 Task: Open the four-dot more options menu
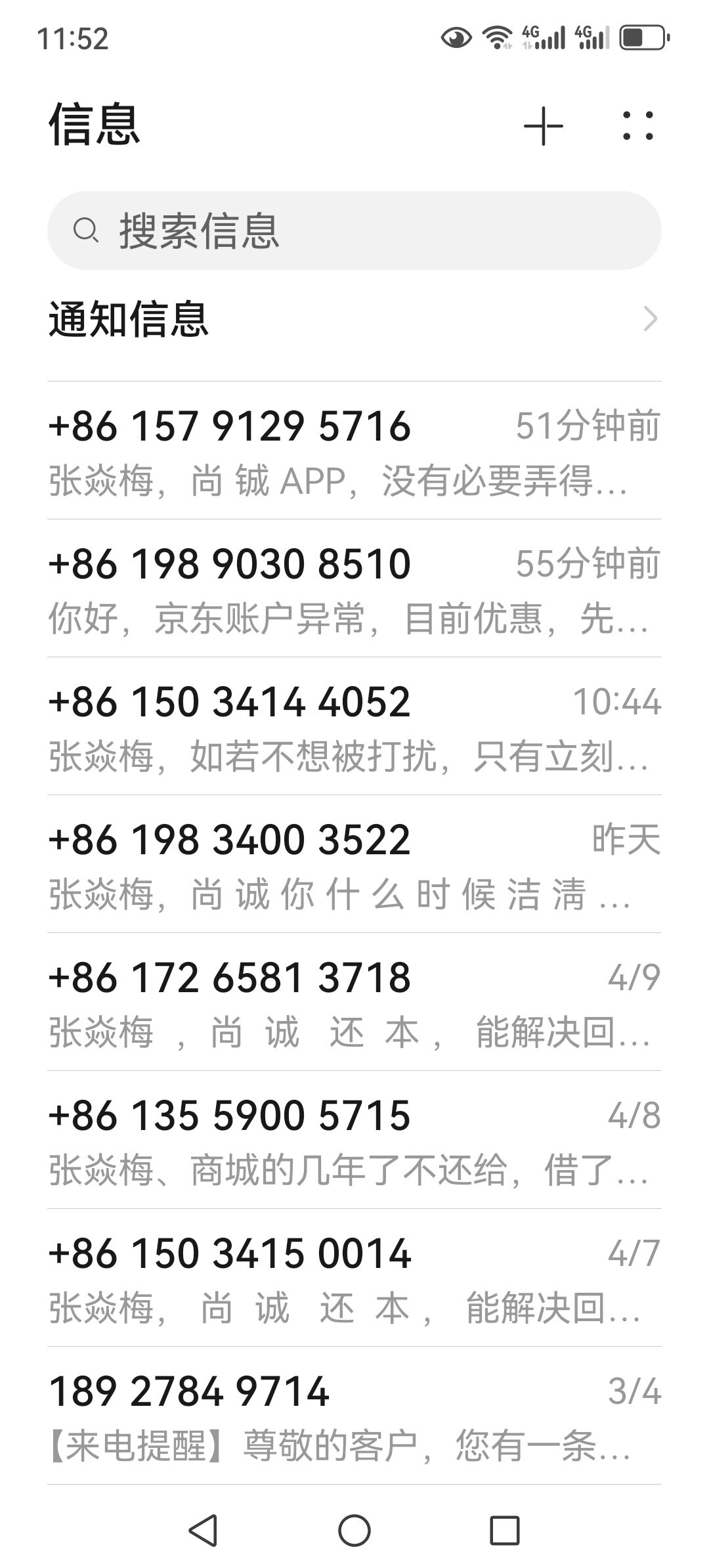pyautogui.click(x=637, y=125)
